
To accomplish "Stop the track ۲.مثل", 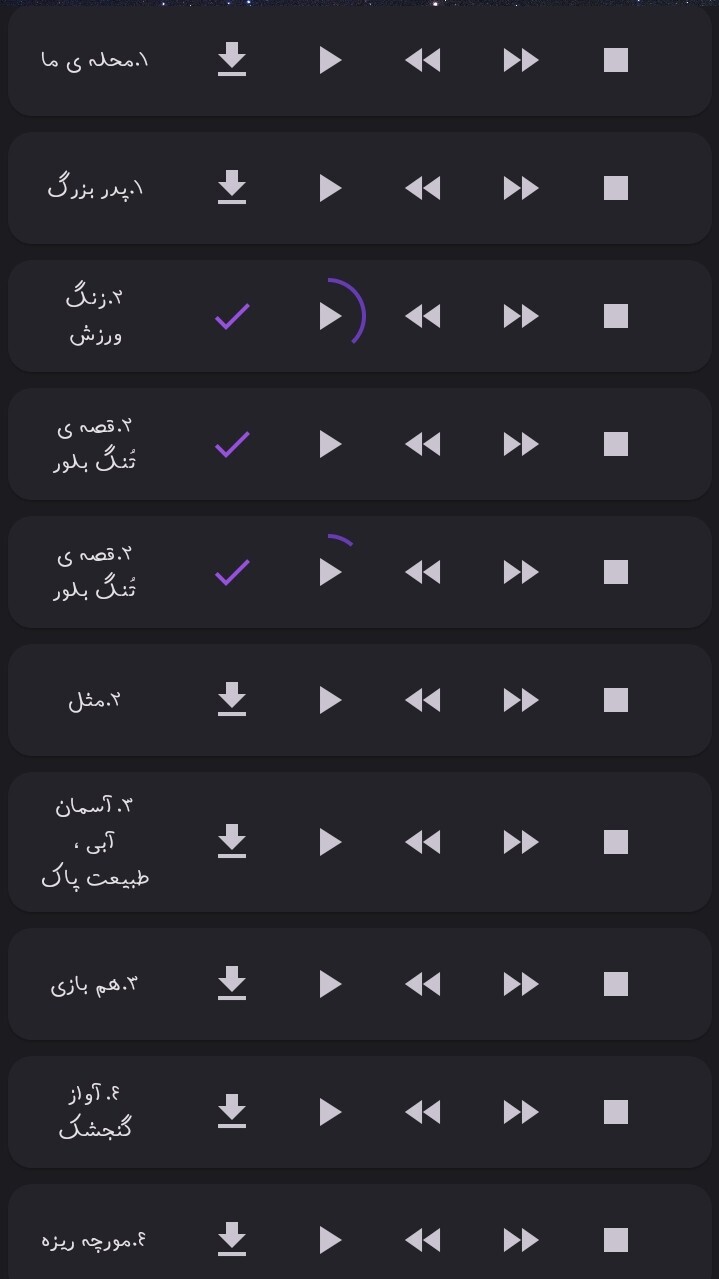I will click(x=616, y=700).
